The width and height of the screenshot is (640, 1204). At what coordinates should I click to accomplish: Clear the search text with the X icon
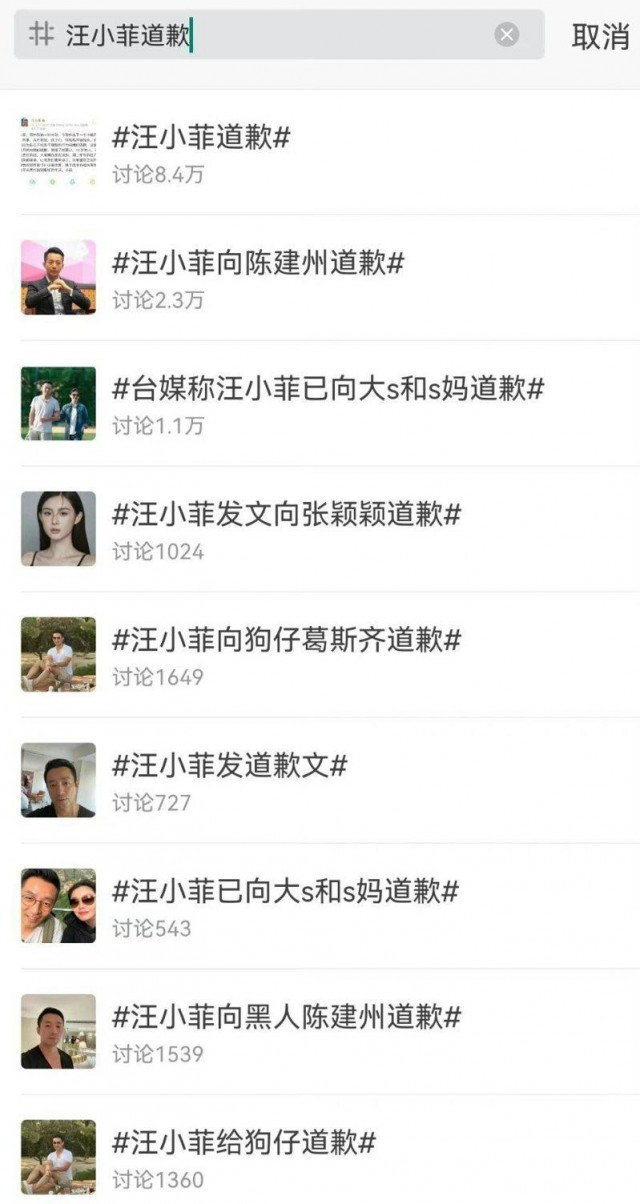(x=508, y=36)
